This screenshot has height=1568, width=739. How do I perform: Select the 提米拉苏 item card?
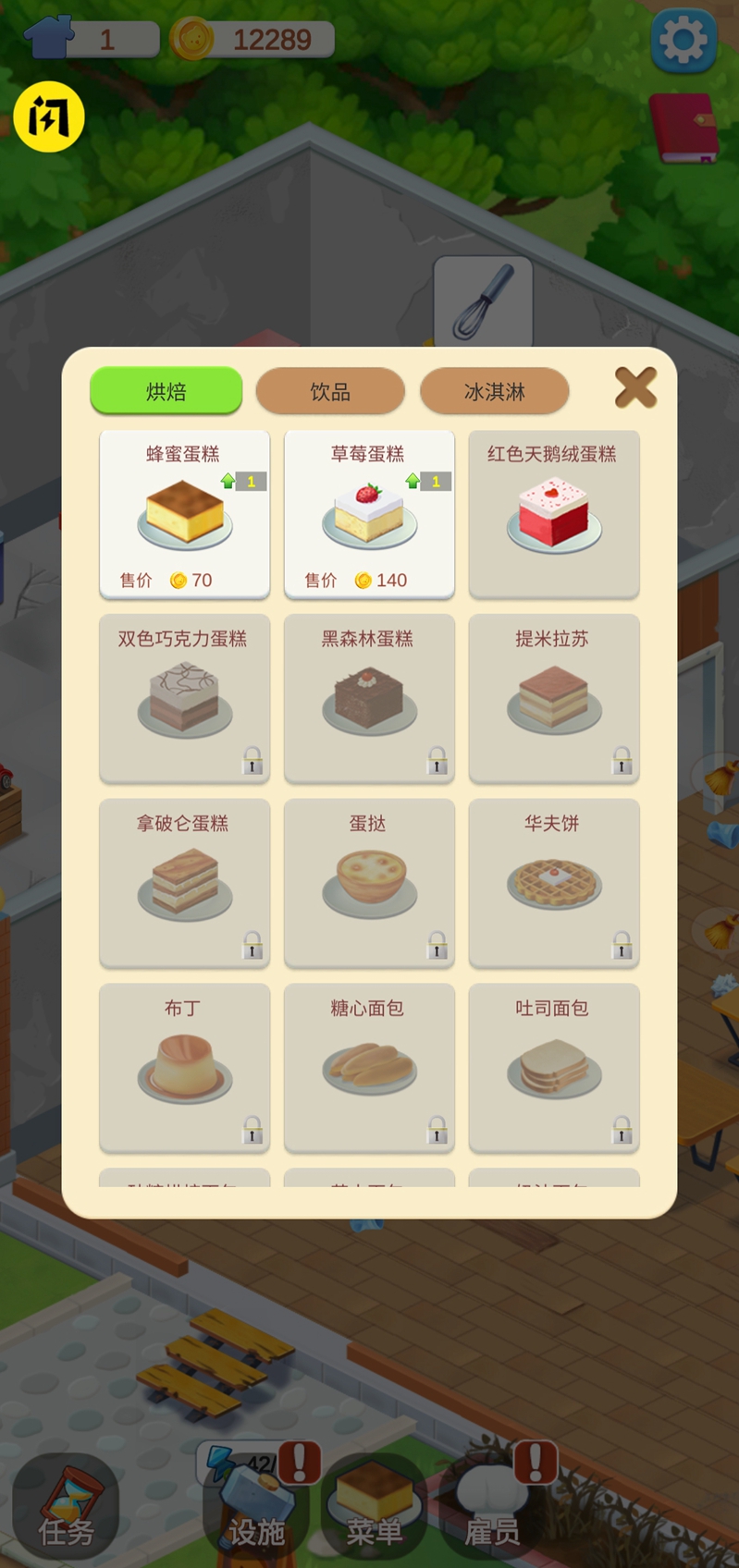point(553,699)
